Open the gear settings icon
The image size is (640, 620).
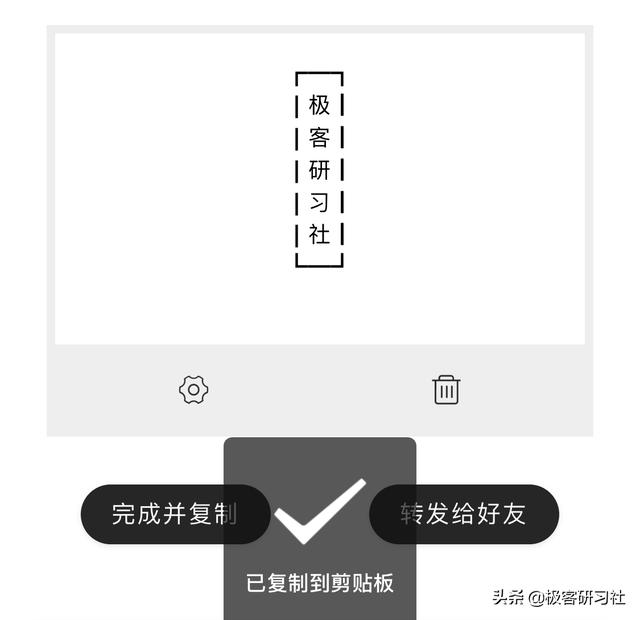click(193, 389)
